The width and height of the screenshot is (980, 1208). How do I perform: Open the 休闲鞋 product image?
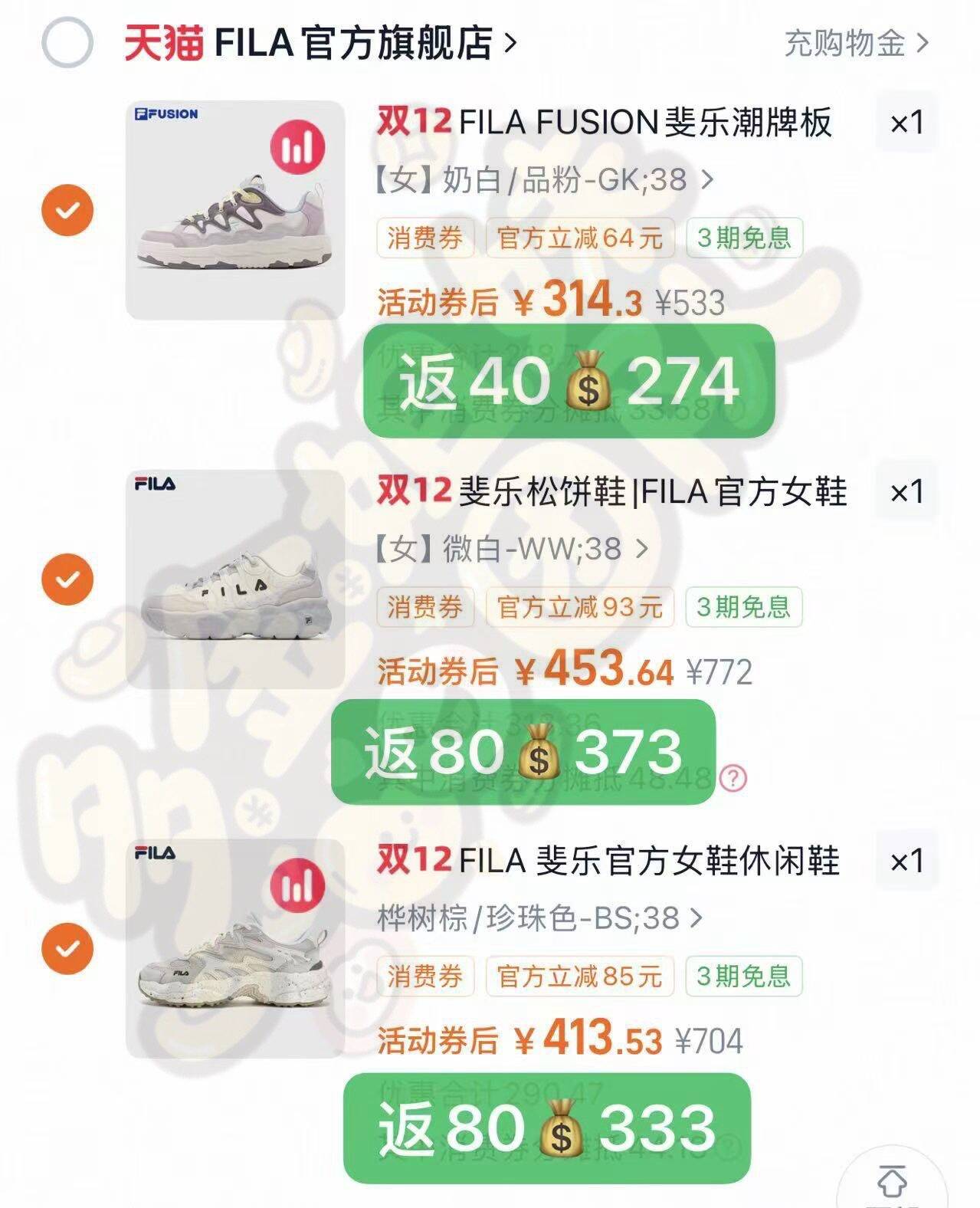click(235, 949)
